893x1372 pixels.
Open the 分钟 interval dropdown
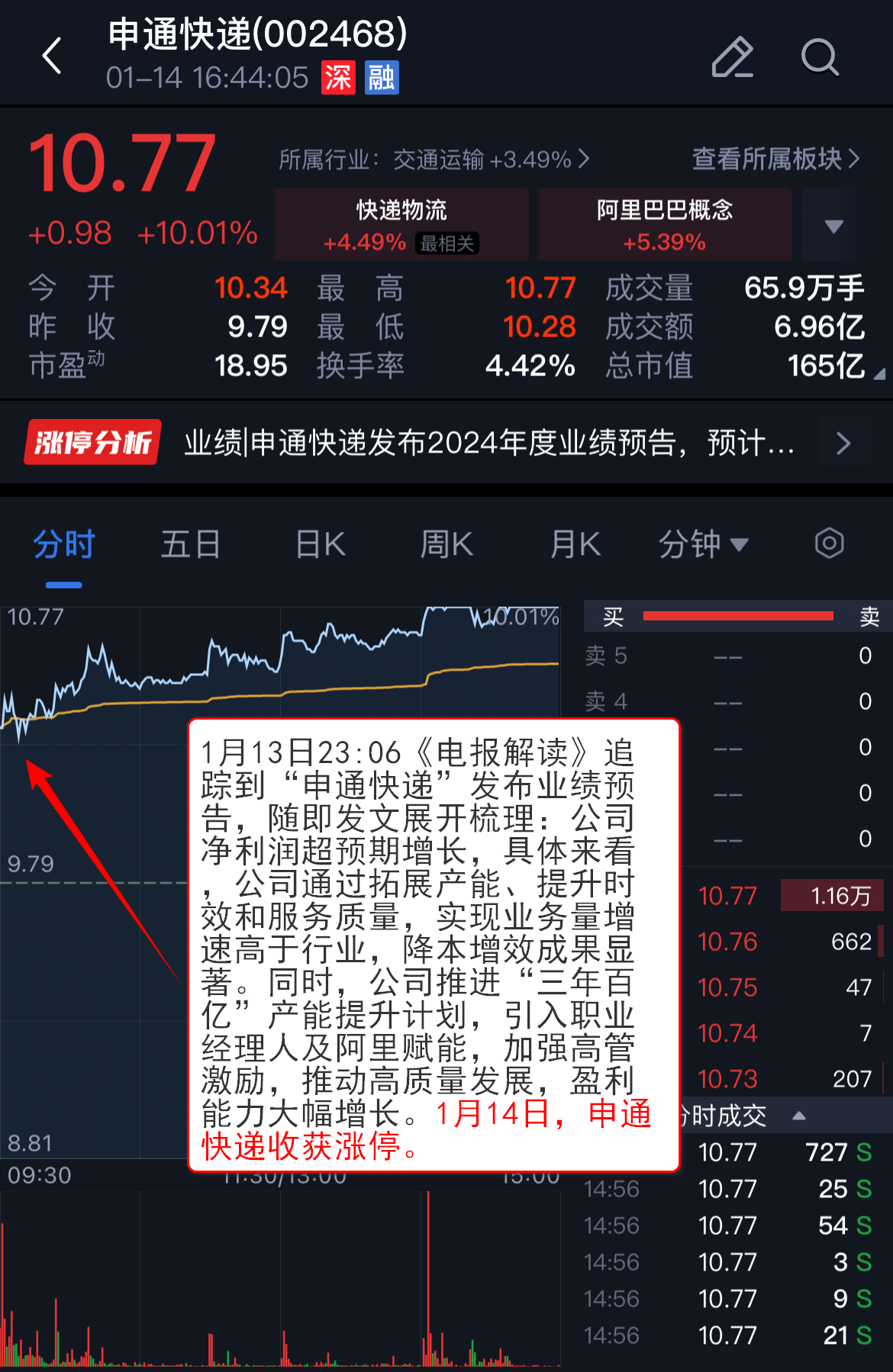(703, 545)
